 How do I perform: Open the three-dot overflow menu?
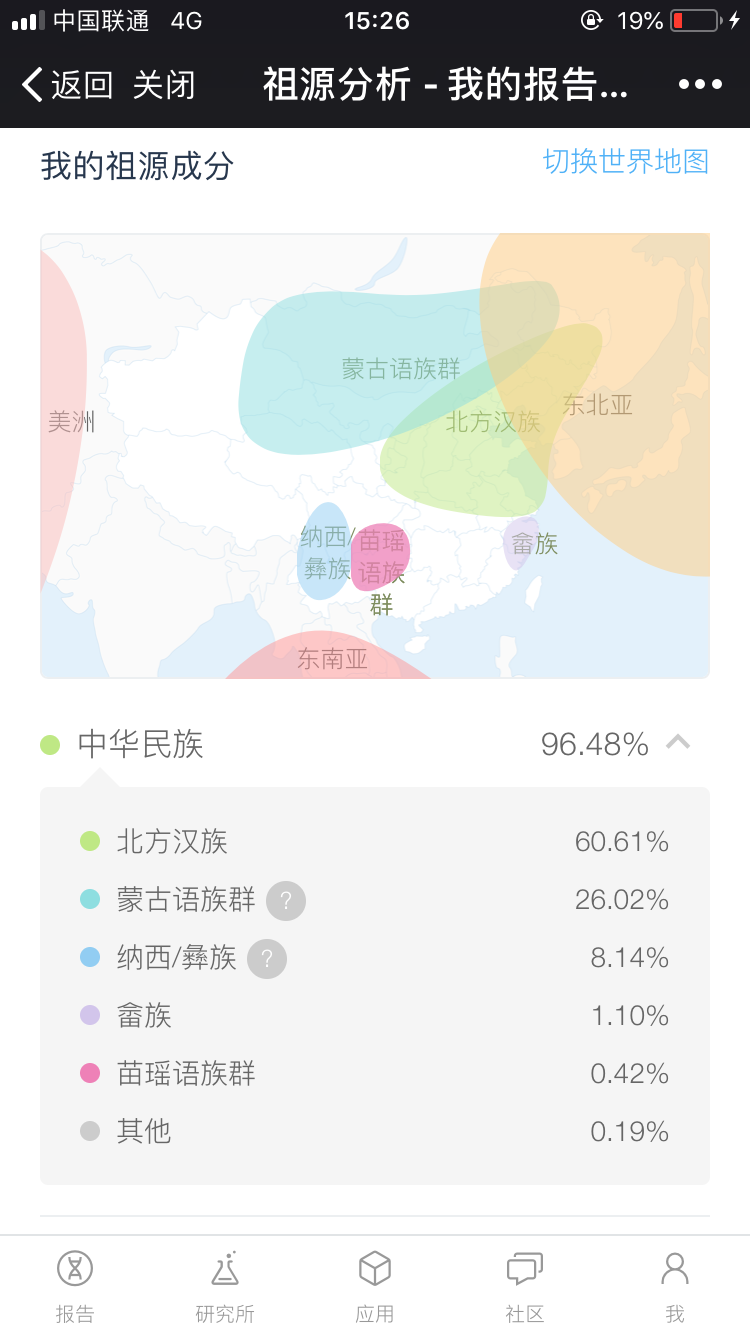700,85
